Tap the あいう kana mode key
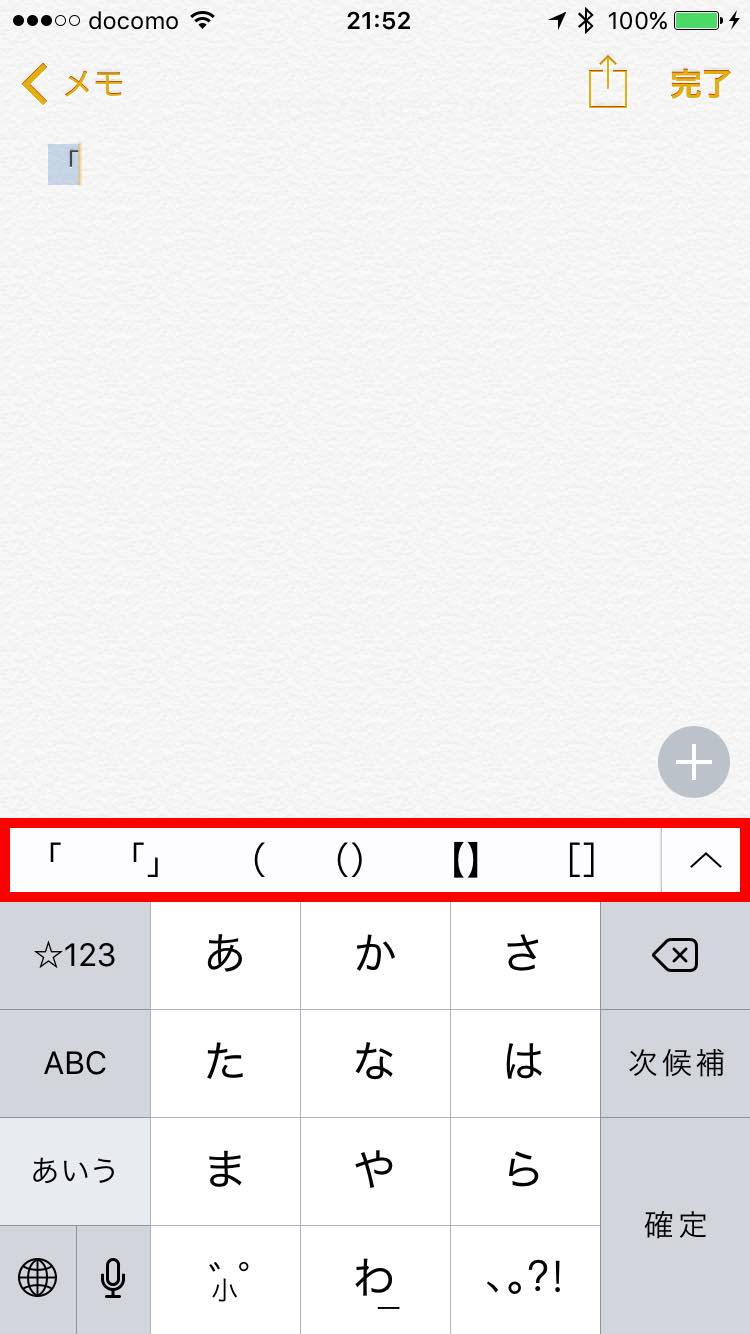The width and height of the screenshot is (750, 1334). (x=75, y=1171)
